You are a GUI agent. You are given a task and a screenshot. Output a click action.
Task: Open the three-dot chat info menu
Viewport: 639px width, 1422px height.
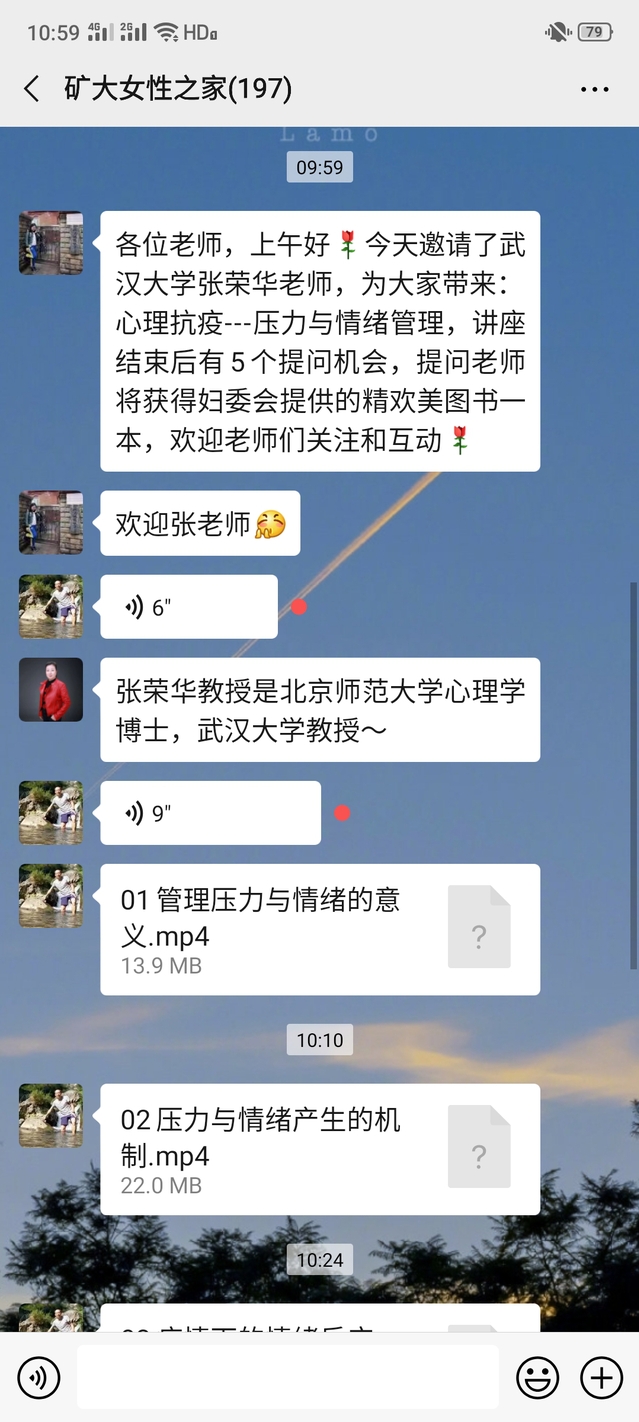coord(594,89)
